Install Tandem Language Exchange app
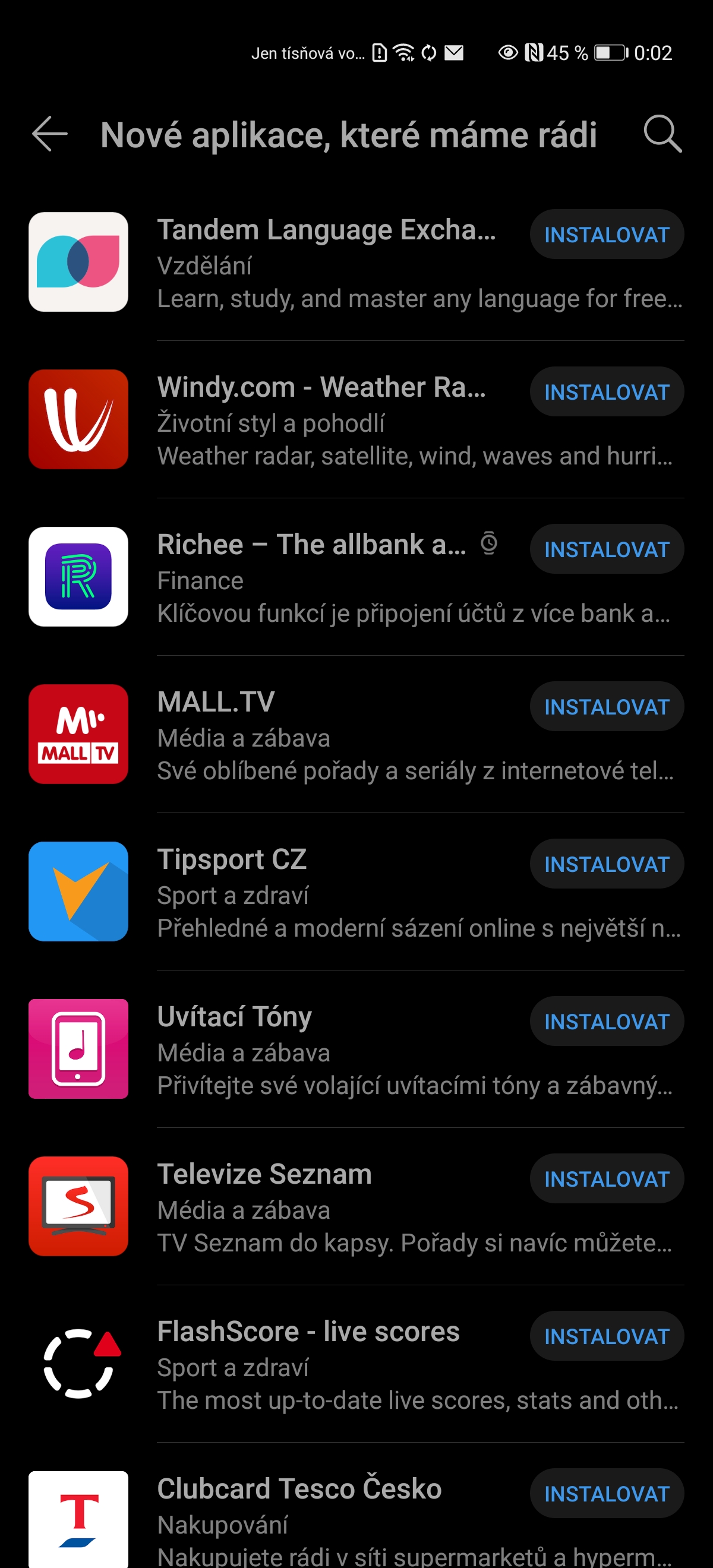This screenshot has width=713, height=1568. (x=607, y=235)
